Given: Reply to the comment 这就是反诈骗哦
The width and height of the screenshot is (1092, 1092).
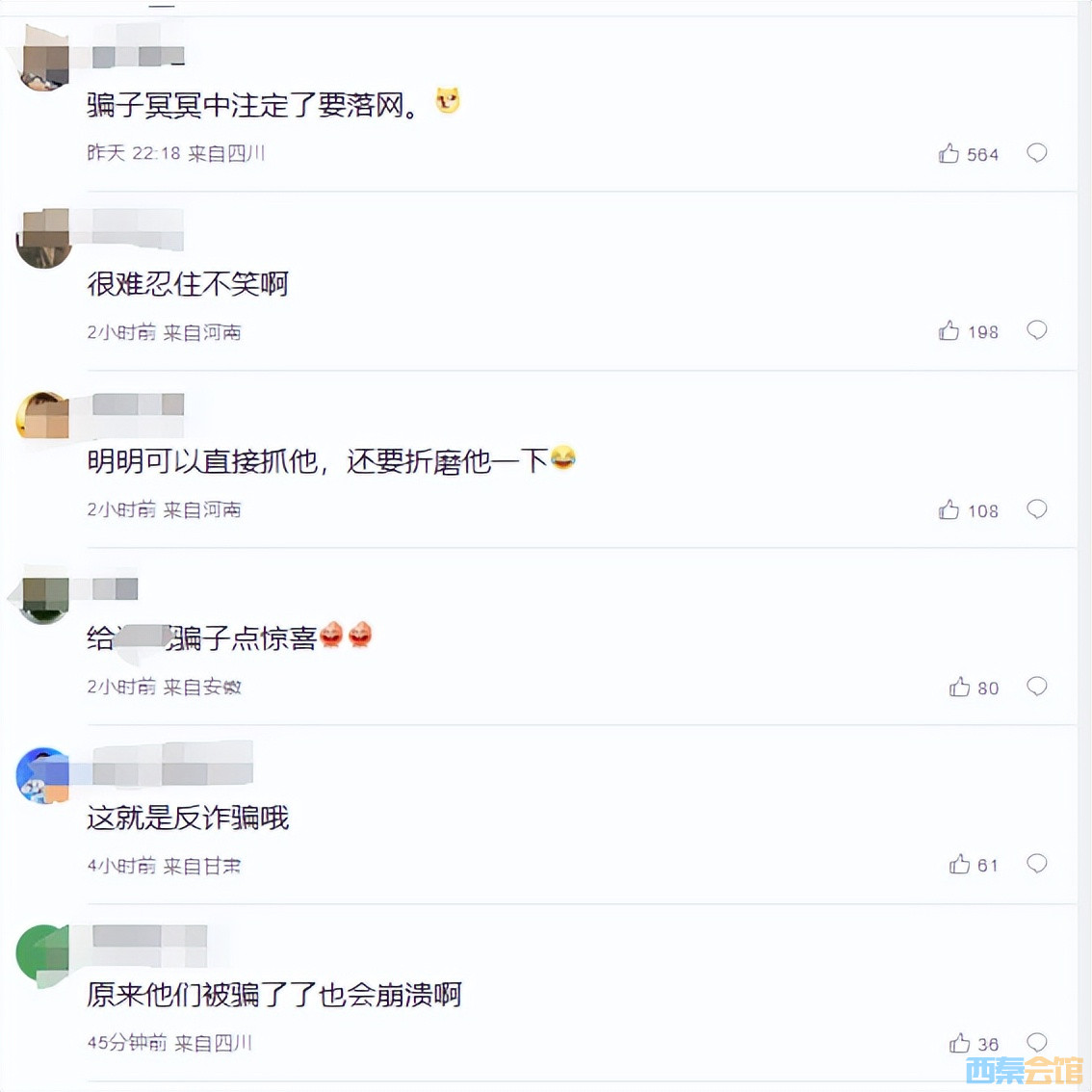Looking at the screenshot, I should pyautogui.click(x=1036, y=864).
